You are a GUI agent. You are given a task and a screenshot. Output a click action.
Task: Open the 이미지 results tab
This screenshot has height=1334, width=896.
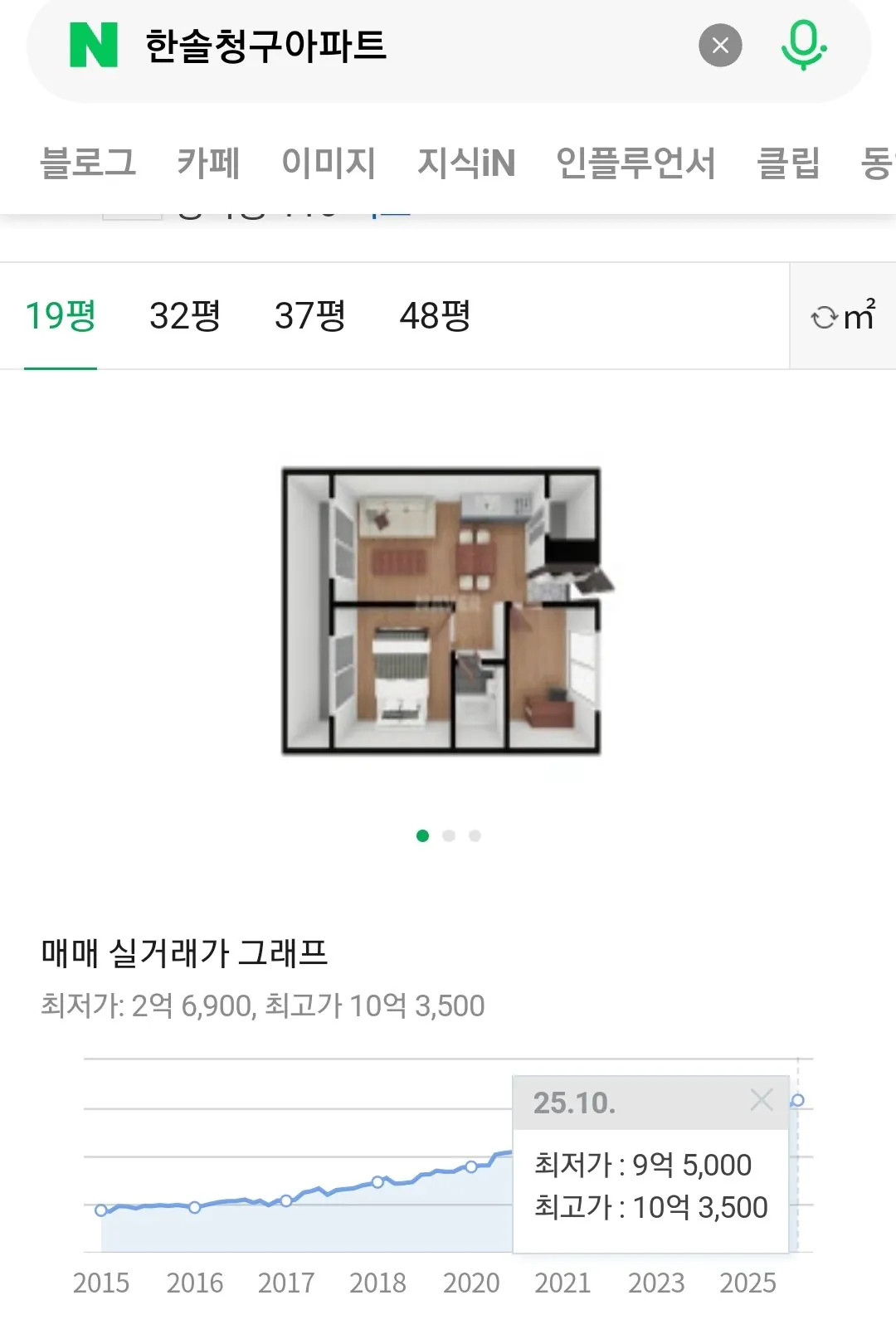click(x=329, y=163)
